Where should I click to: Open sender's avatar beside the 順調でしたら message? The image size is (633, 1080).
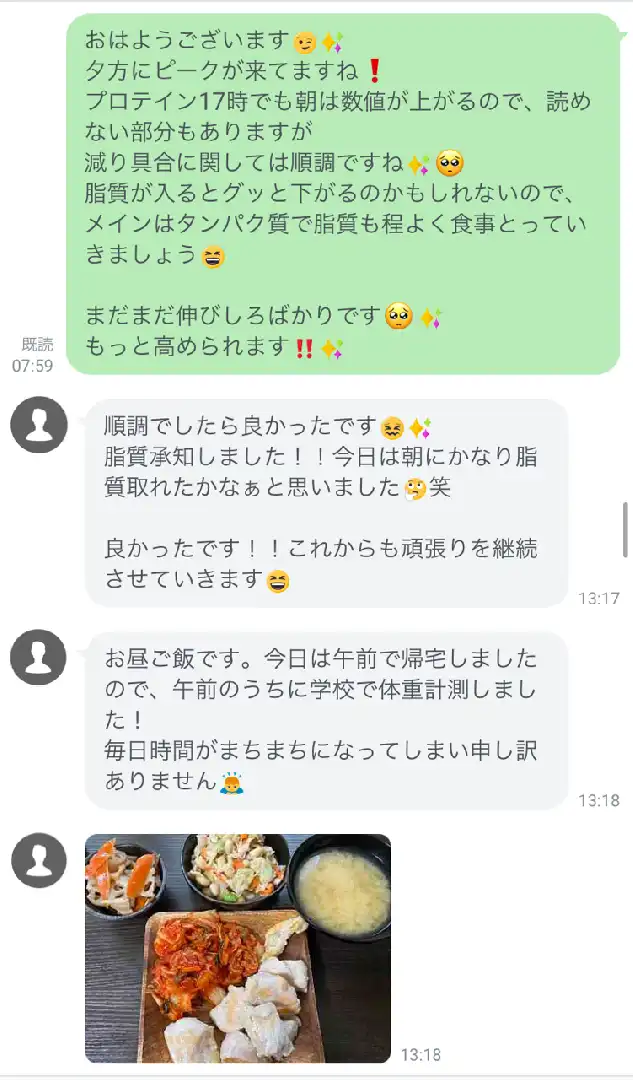[x=39, y=424]
